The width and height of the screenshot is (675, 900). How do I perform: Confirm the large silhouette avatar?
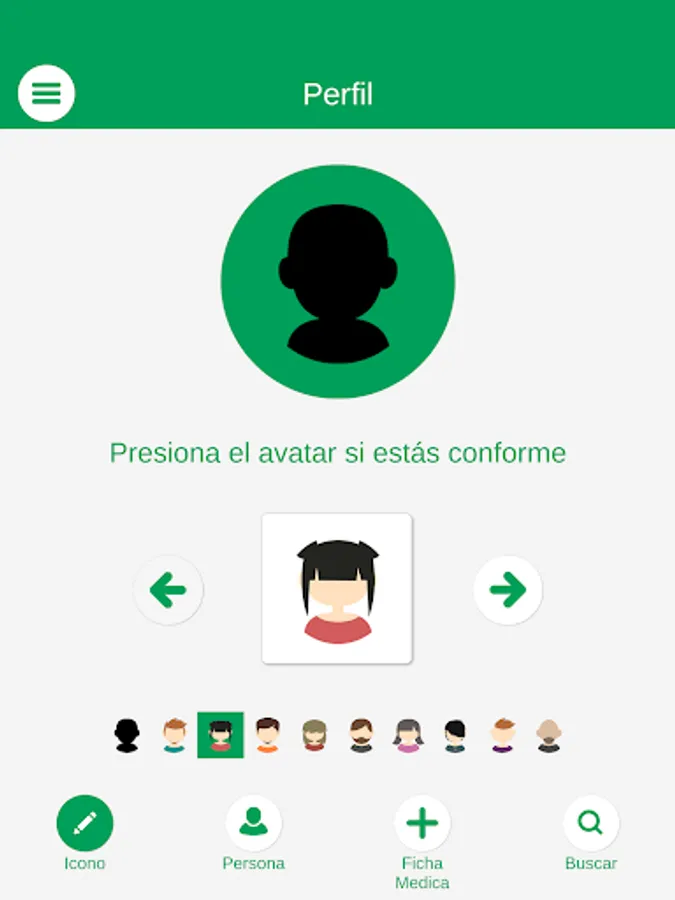[x=338, y=281]
